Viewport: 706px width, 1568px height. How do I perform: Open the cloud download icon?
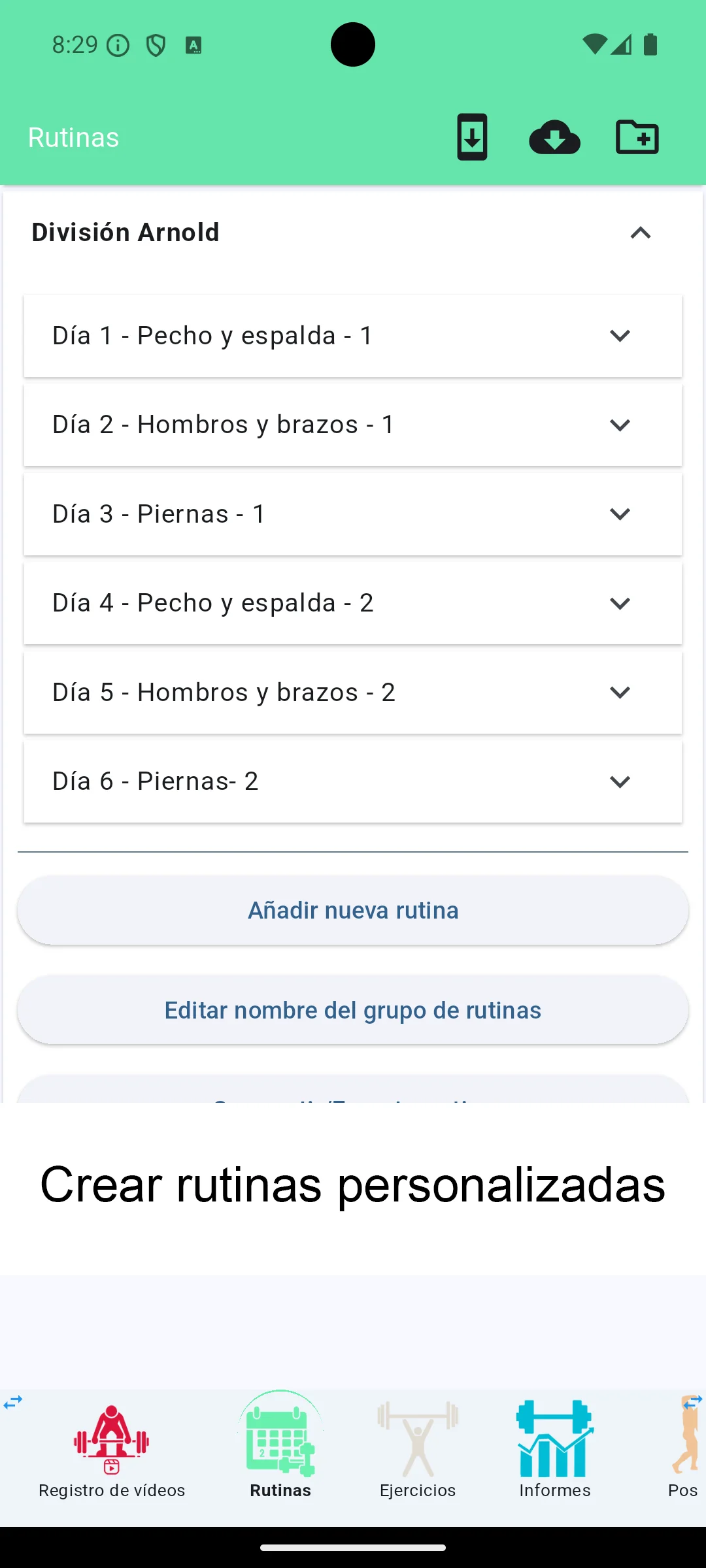[554, 137]
